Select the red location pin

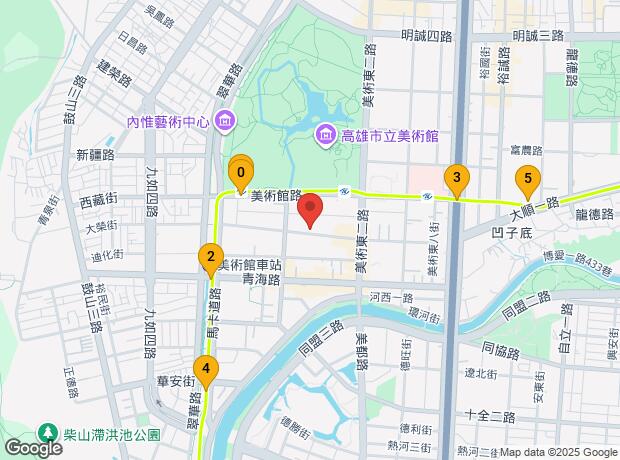pyautogui.click(x=310, y=209)
